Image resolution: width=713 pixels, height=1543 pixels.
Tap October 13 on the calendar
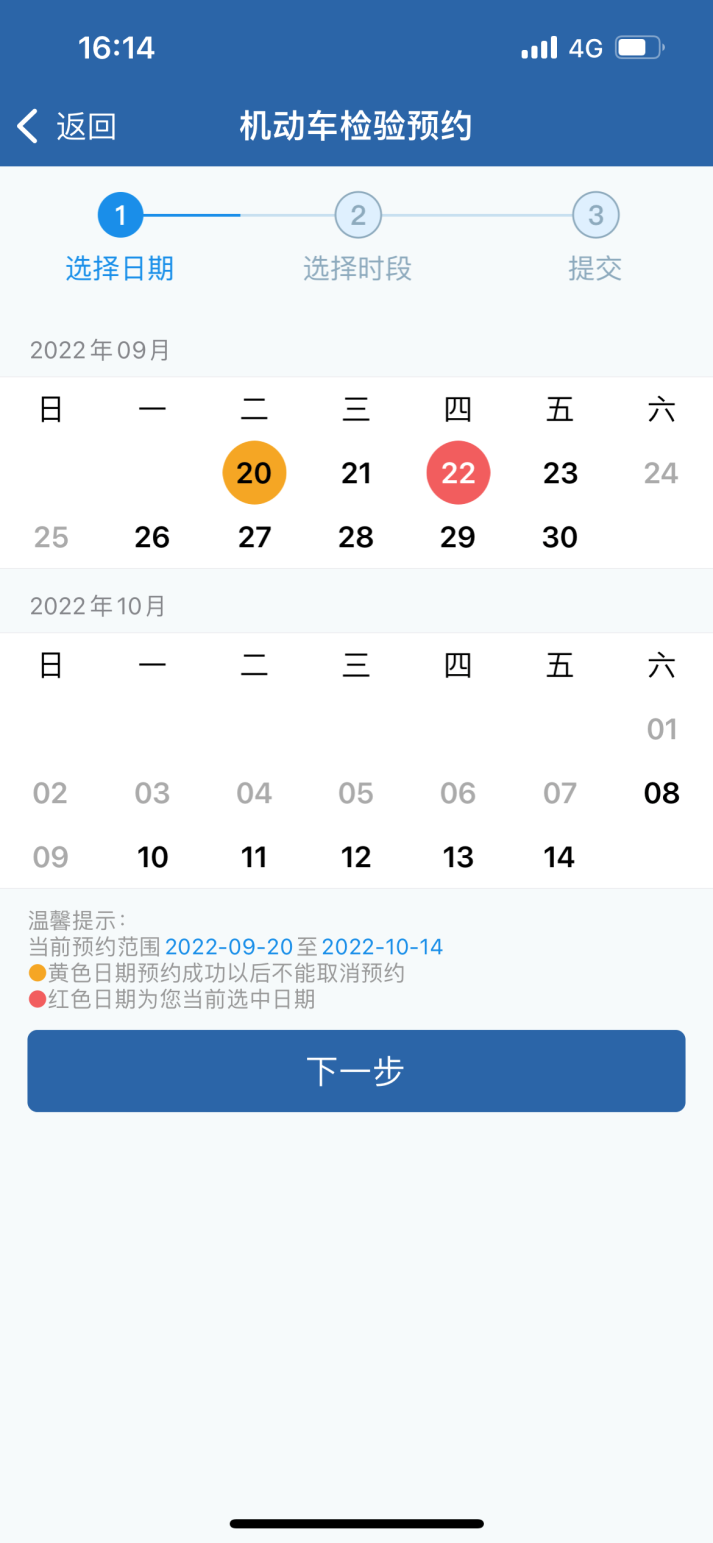[x=458, y=857]
